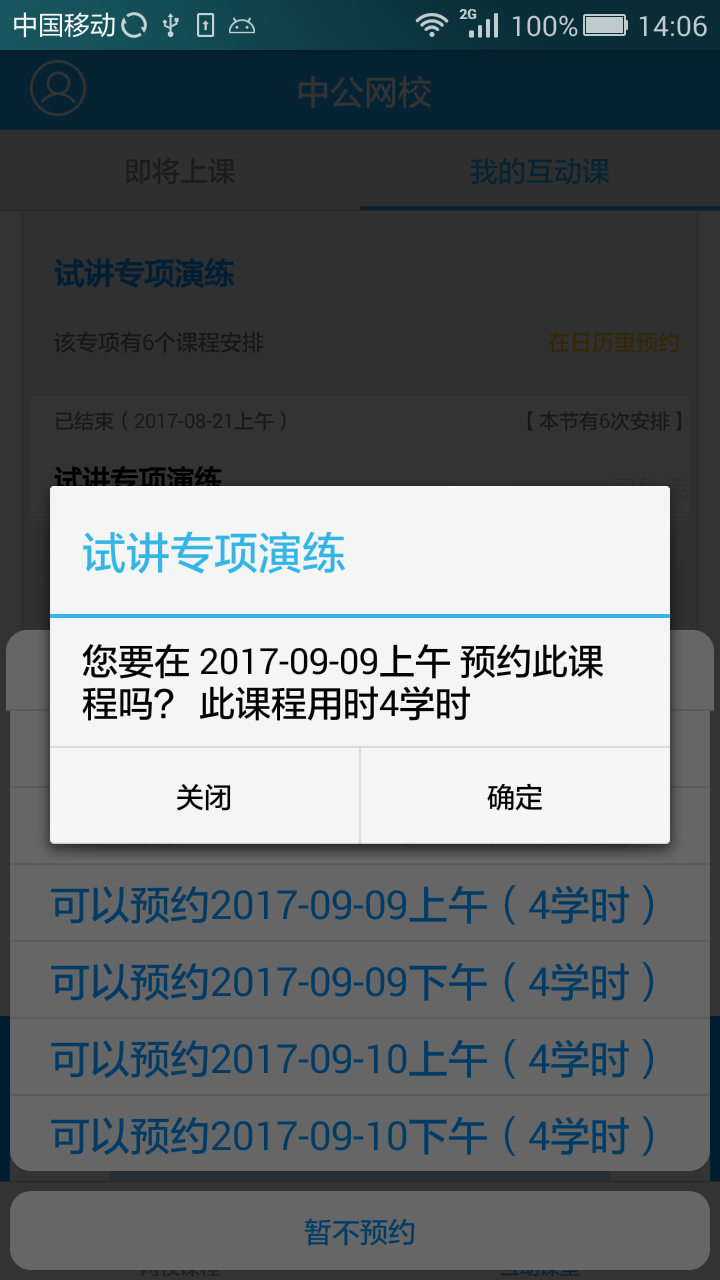Image resolution: width=720 pixels, height=1280 pixels.
Task: Switch to the 我的互动课 tab
Action: click(x=539, y=170)
